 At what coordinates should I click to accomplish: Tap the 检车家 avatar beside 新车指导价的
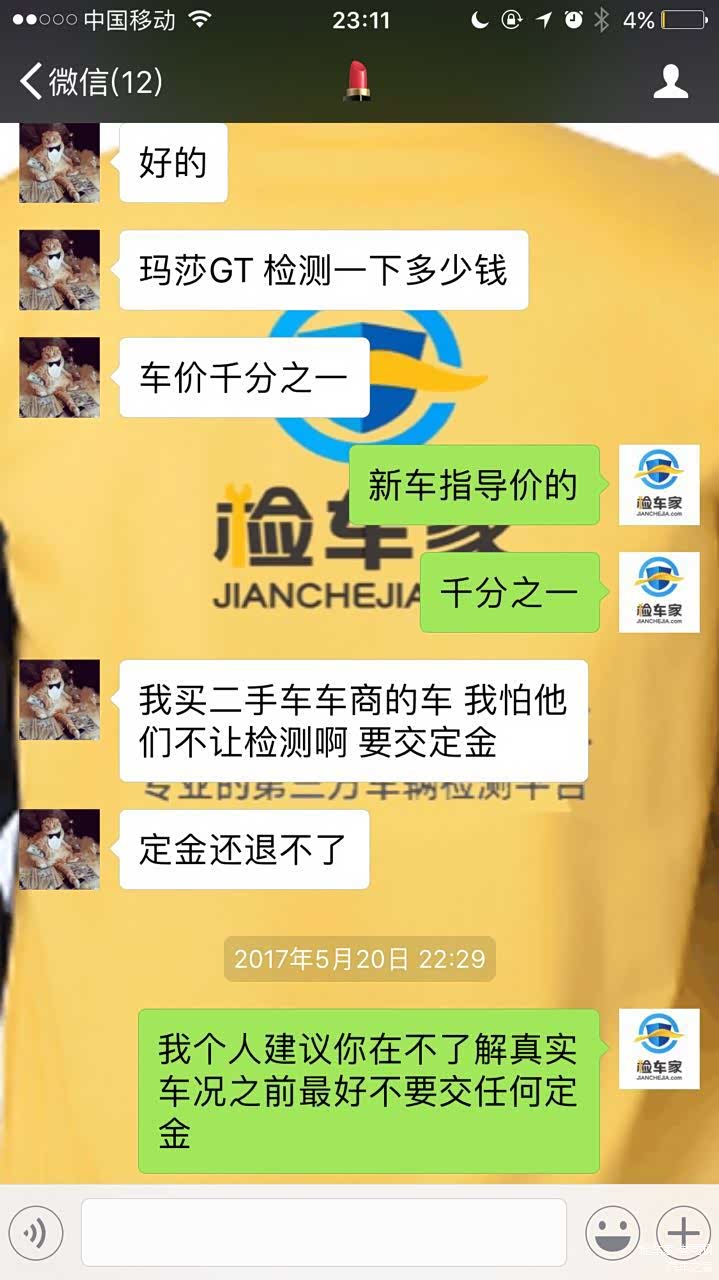pos(659,485)
